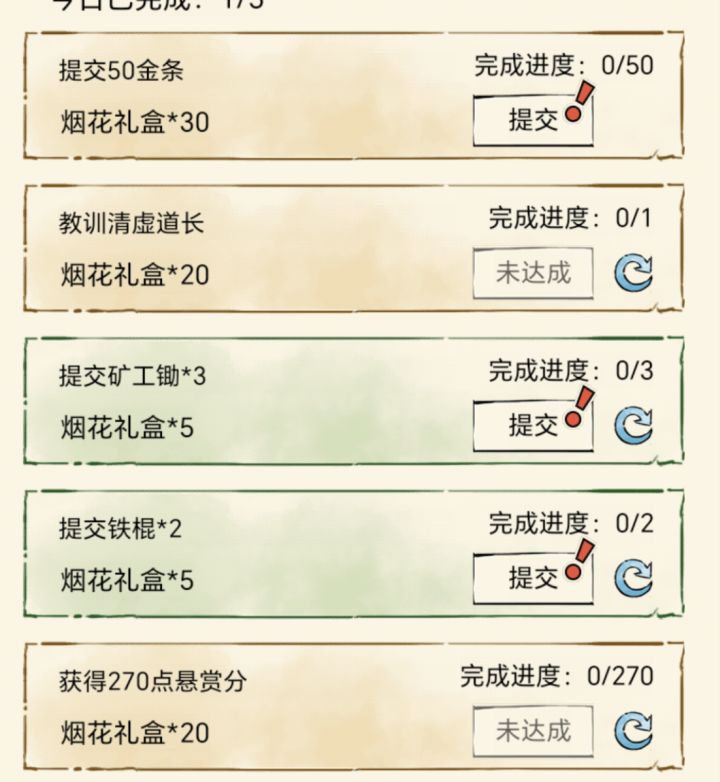Image resolution: width=720 pixels, height=782 pixels.
Task: Tap the 未达成 button on 获得270点悬赏分 quest
Action: 531,729
